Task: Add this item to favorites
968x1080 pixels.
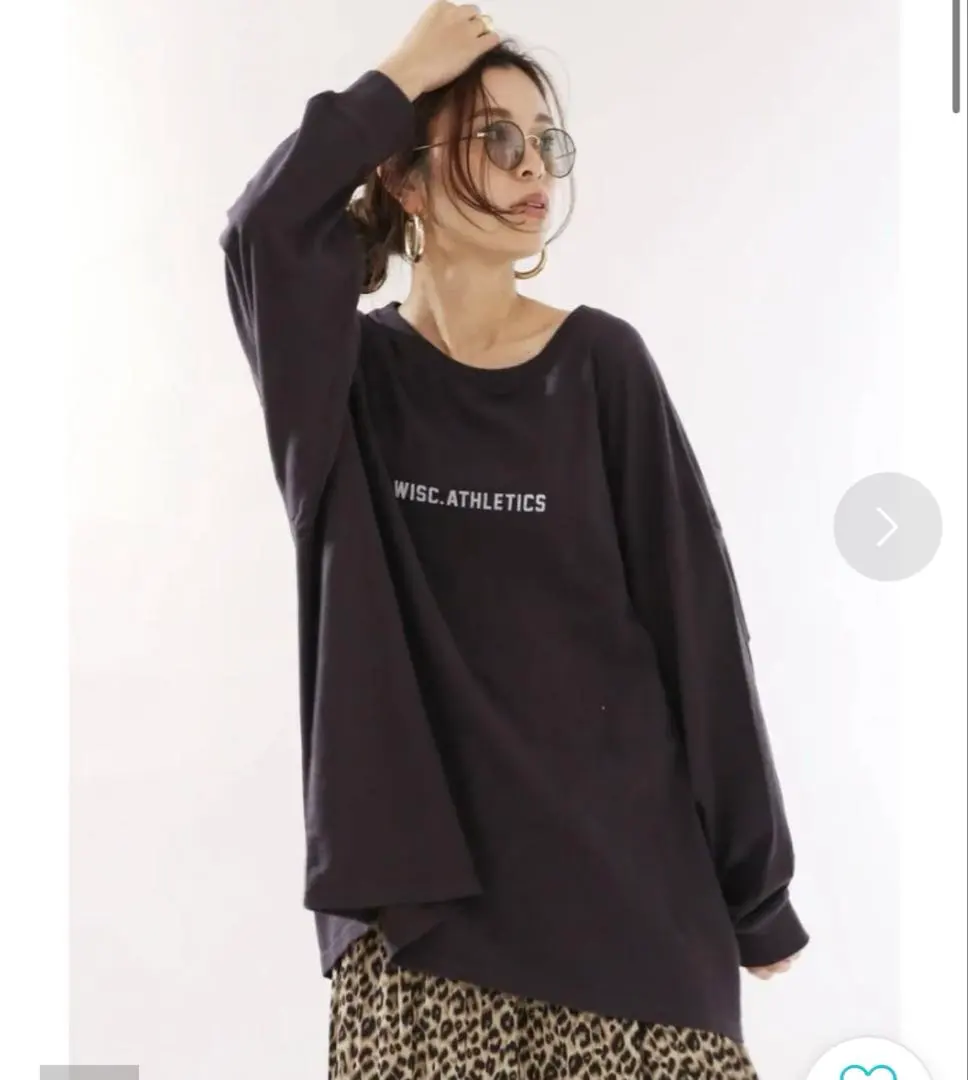Action: click(868, 1066)
